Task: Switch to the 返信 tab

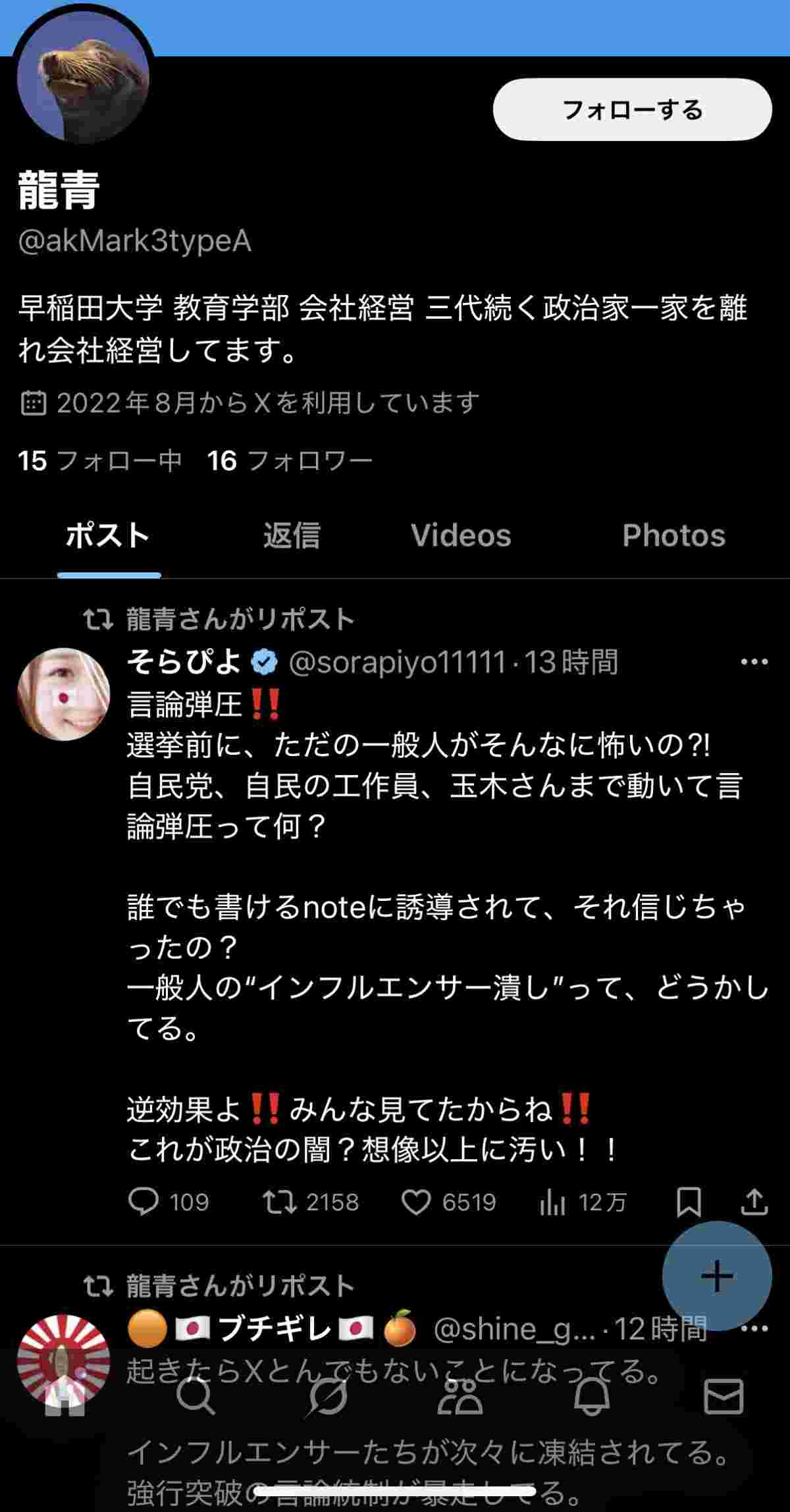Action: [x=292, y=535]
